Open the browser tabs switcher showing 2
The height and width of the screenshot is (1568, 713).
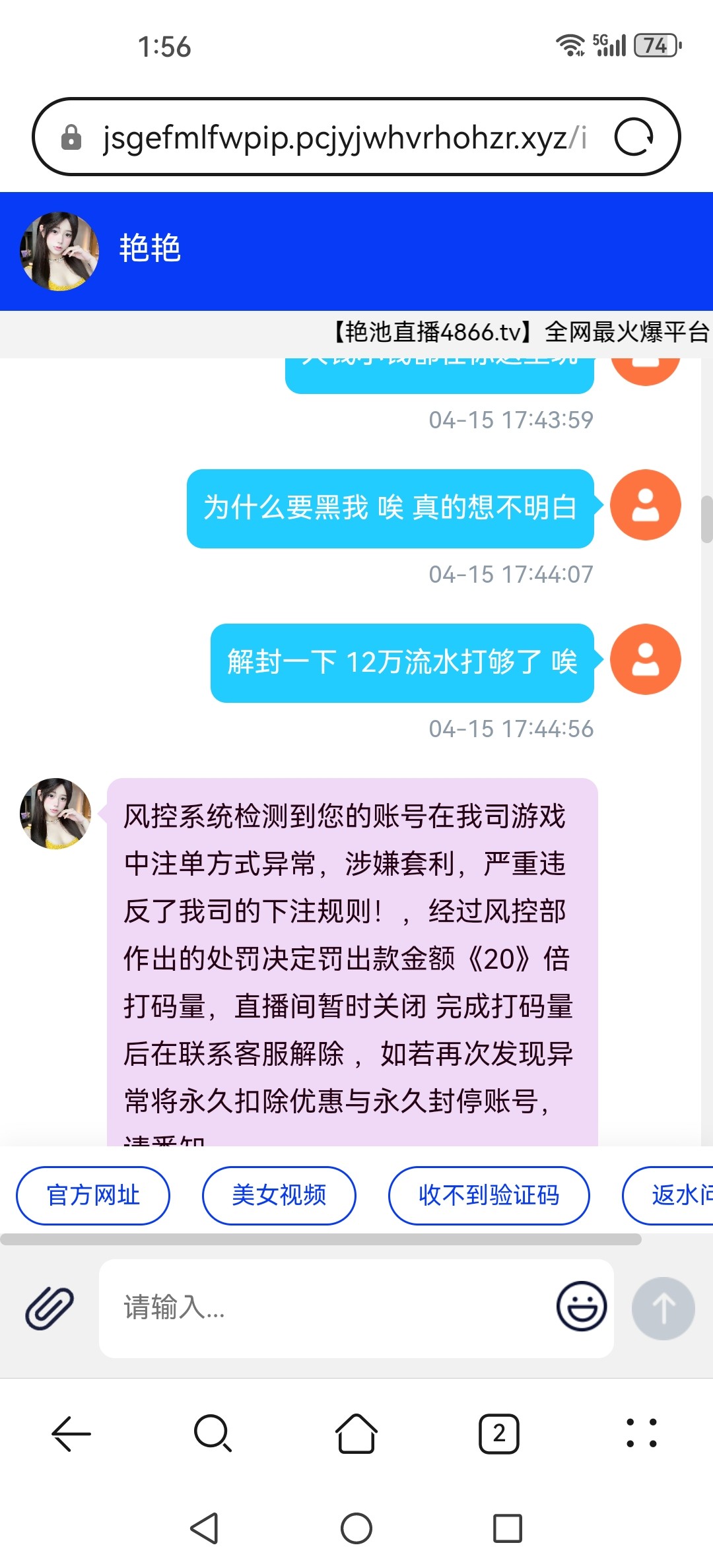pyautogui.click(x=499, y=1433)
